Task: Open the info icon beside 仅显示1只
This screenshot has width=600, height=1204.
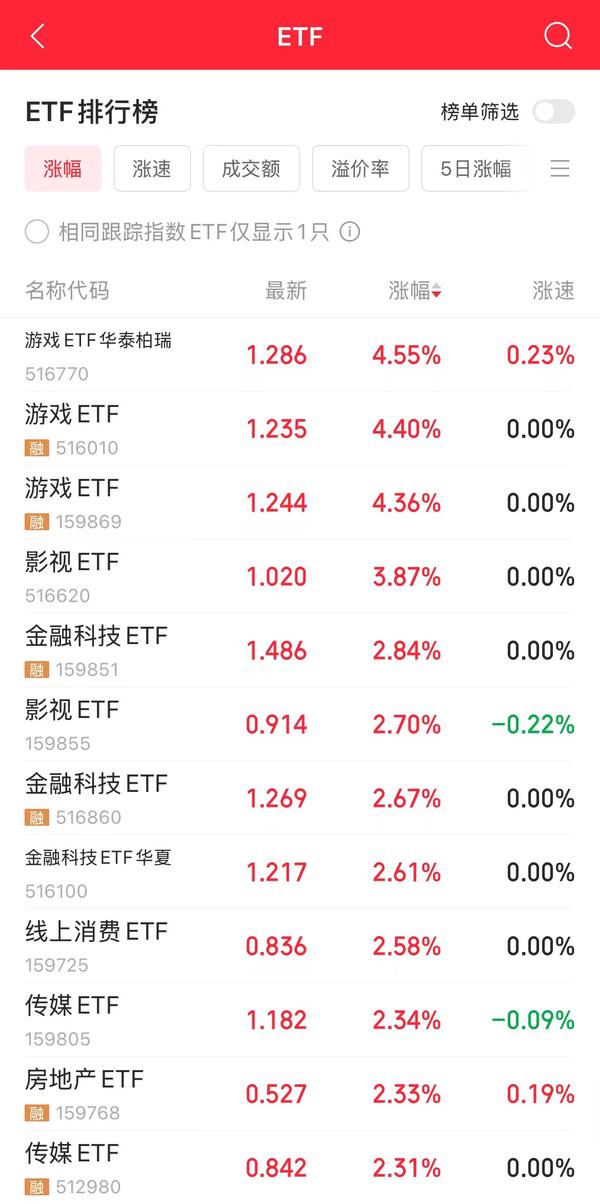Action: click(349, 232)
